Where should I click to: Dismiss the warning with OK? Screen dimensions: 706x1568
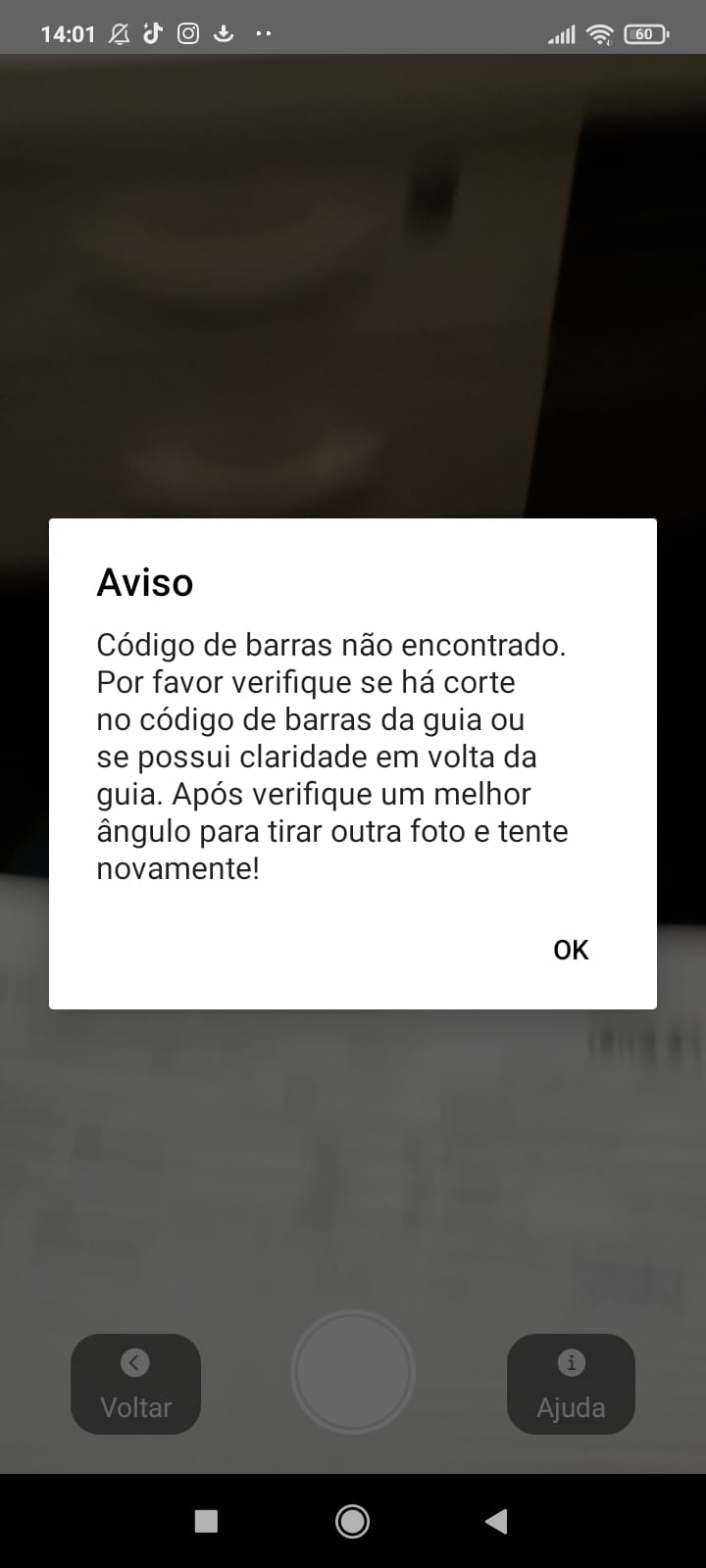pyautogui.click(x=571, y=950)
